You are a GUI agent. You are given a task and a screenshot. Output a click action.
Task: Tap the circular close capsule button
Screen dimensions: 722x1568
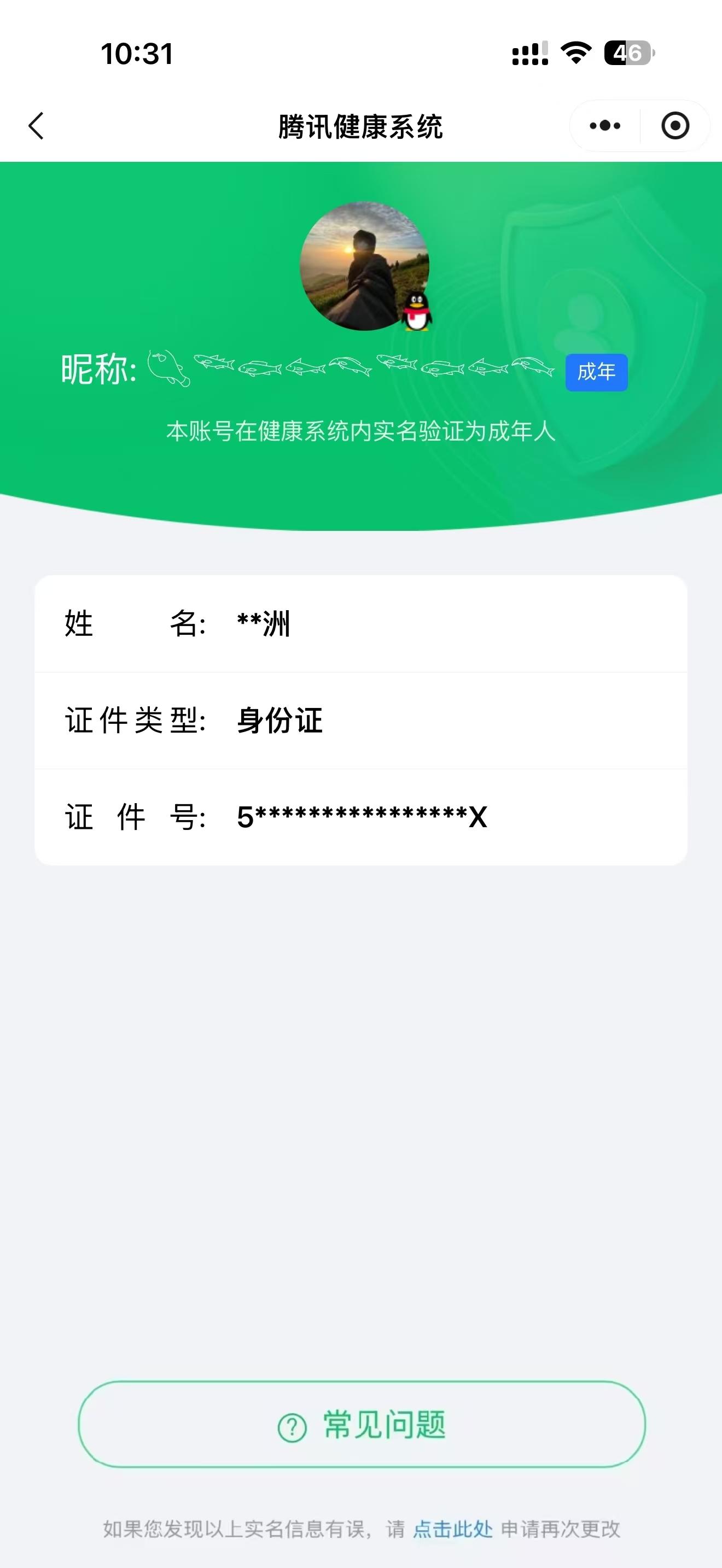[676, 126]
